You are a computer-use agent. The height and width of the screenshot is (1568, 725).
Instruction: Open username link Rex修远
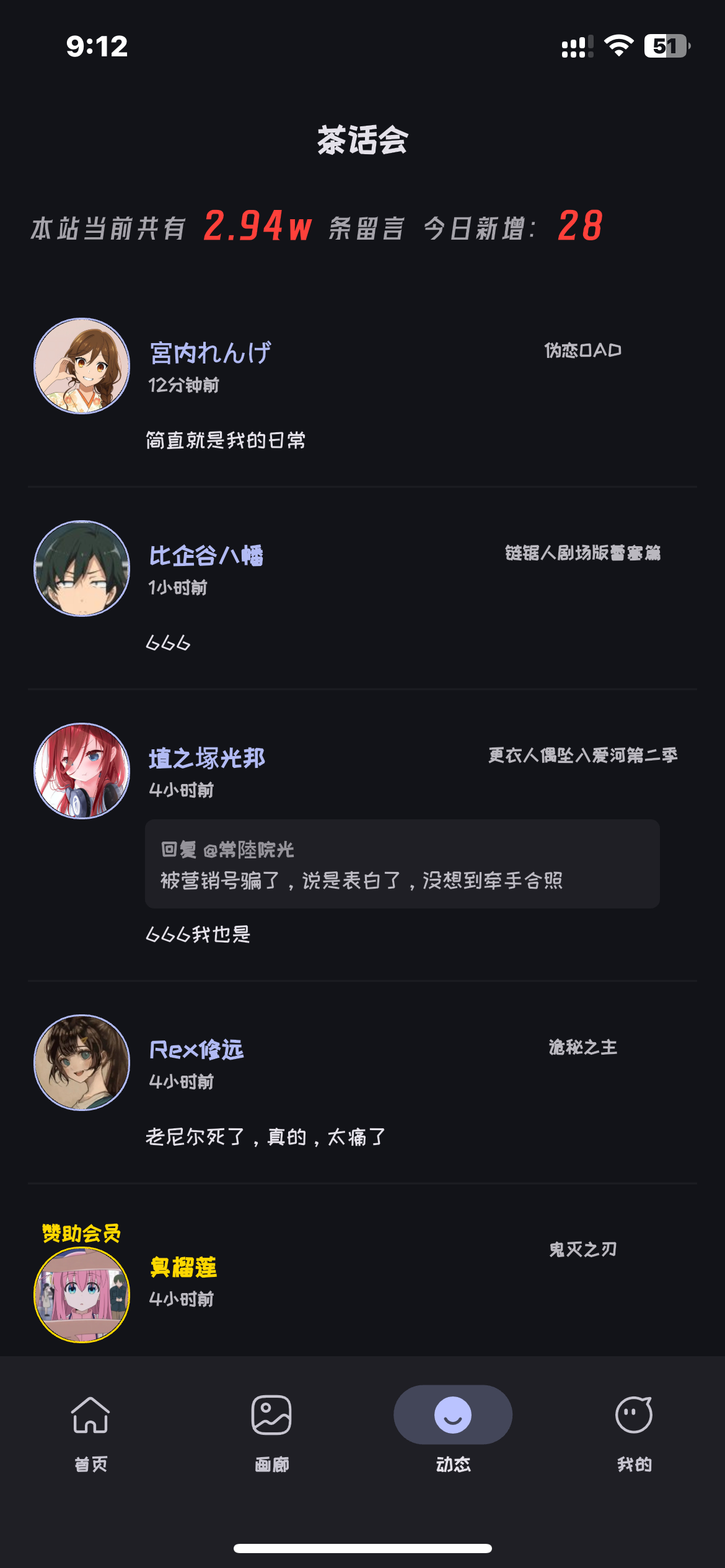196,1048
